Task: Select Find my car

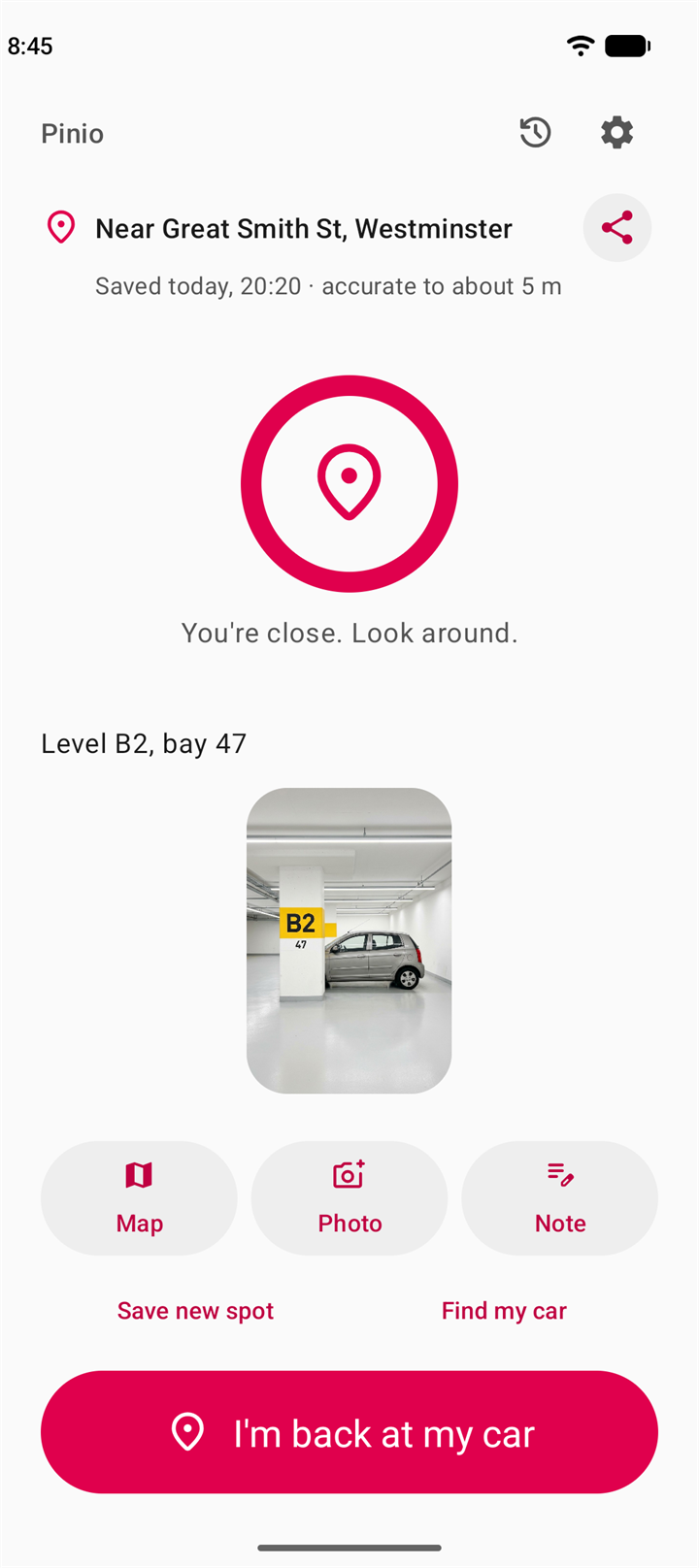Action: pyautogui.click(x=504, y=1311)
